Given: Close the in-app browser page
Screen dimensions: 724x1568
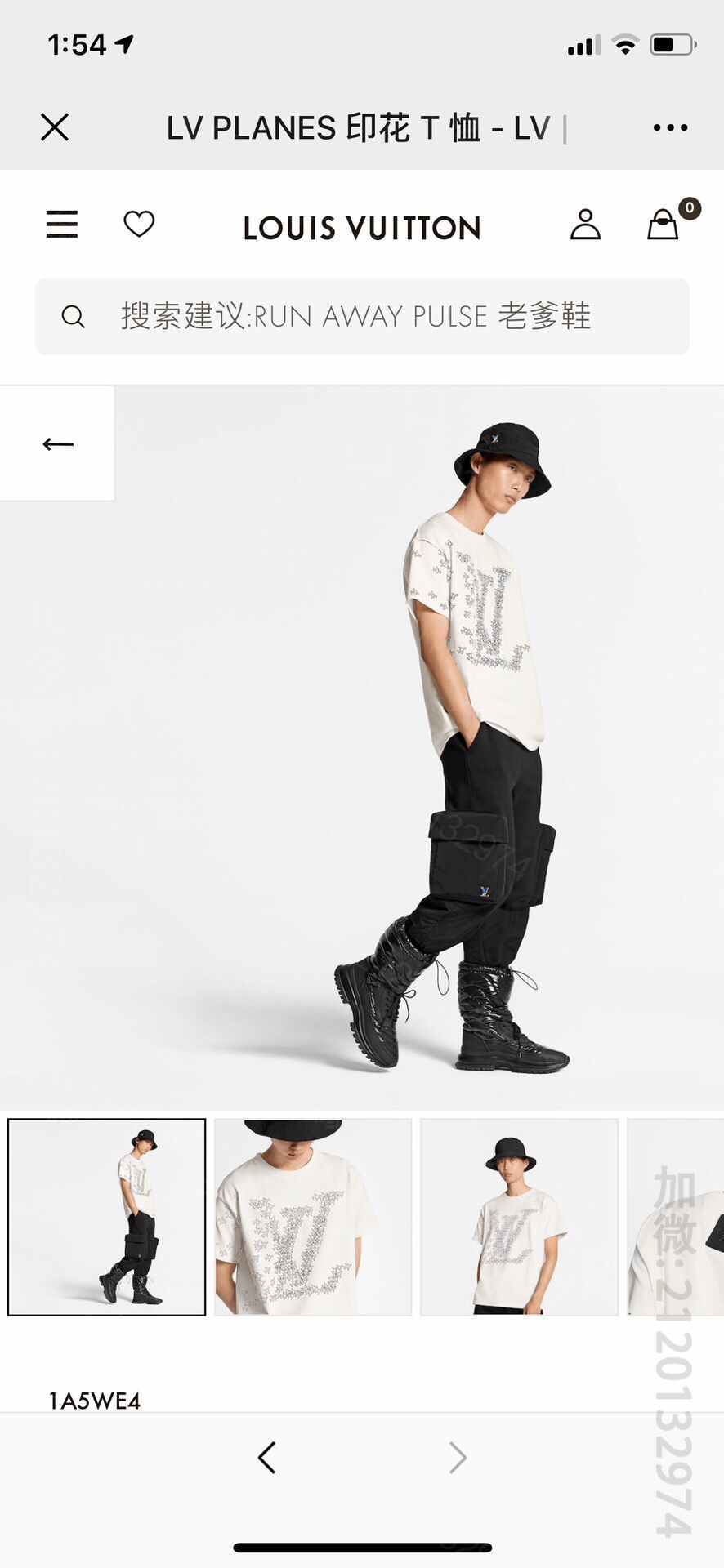Looking at the screenshot, I should point(55,127).
